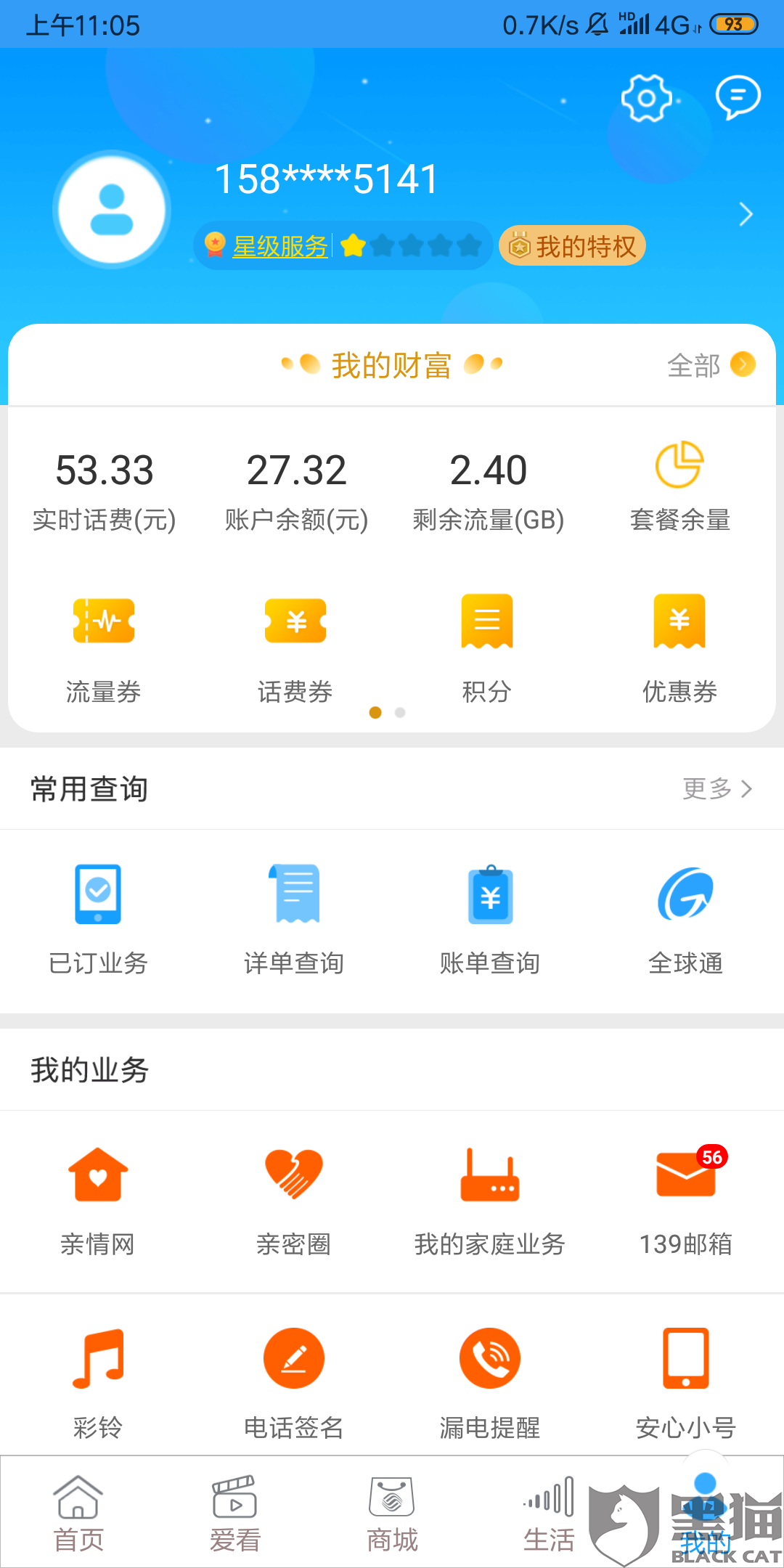This screenshot has height=1568, width=784.
Task: Open 流量券 data coupons
Action: click(x=104, y=646)
